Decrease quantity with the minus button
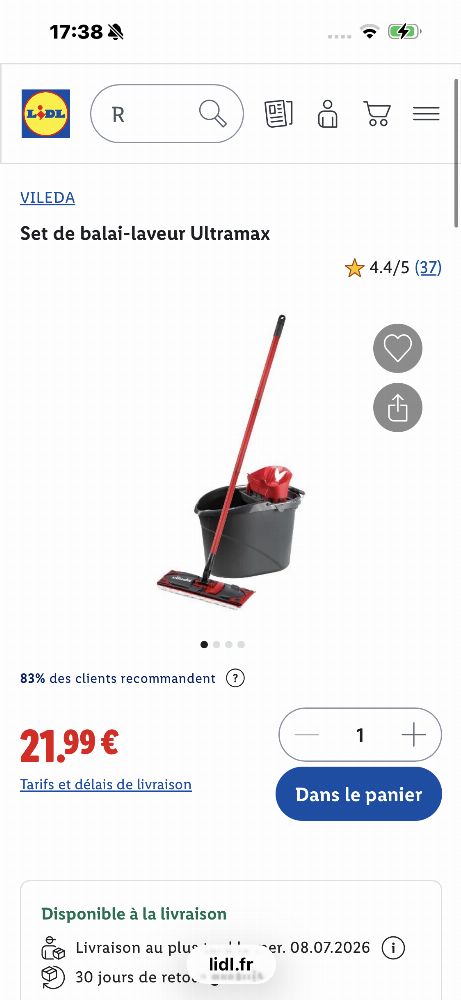461x1000 pixels. (307, 735)
